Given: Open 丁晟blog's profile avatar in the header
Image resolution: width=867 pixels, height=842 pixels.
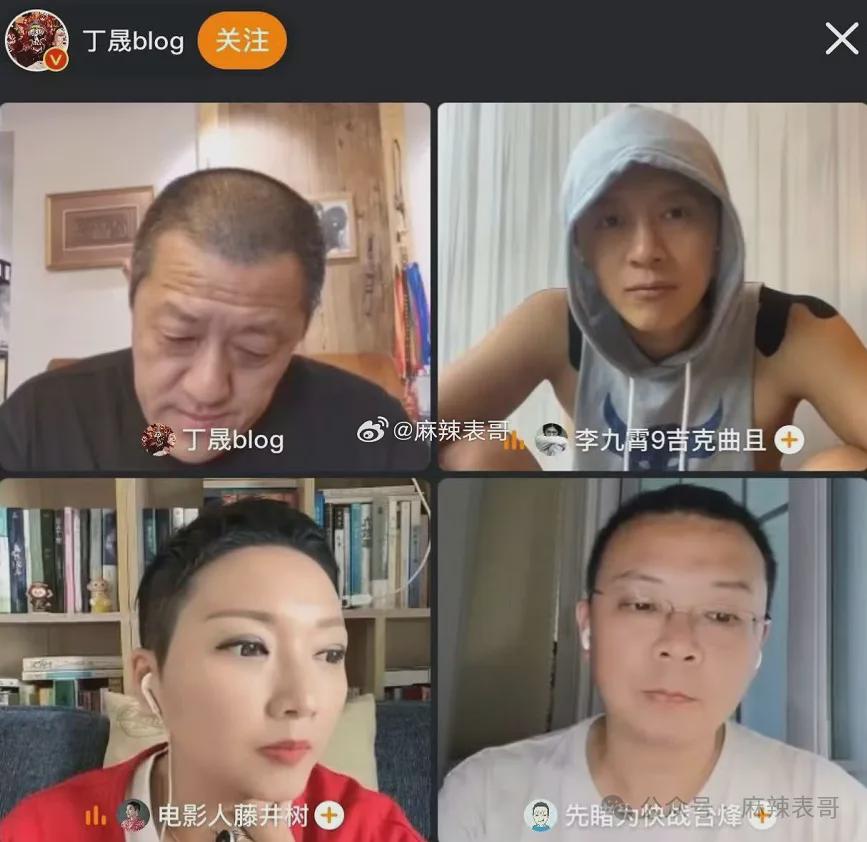Looking at the screenshot, I should coord(36,40).
